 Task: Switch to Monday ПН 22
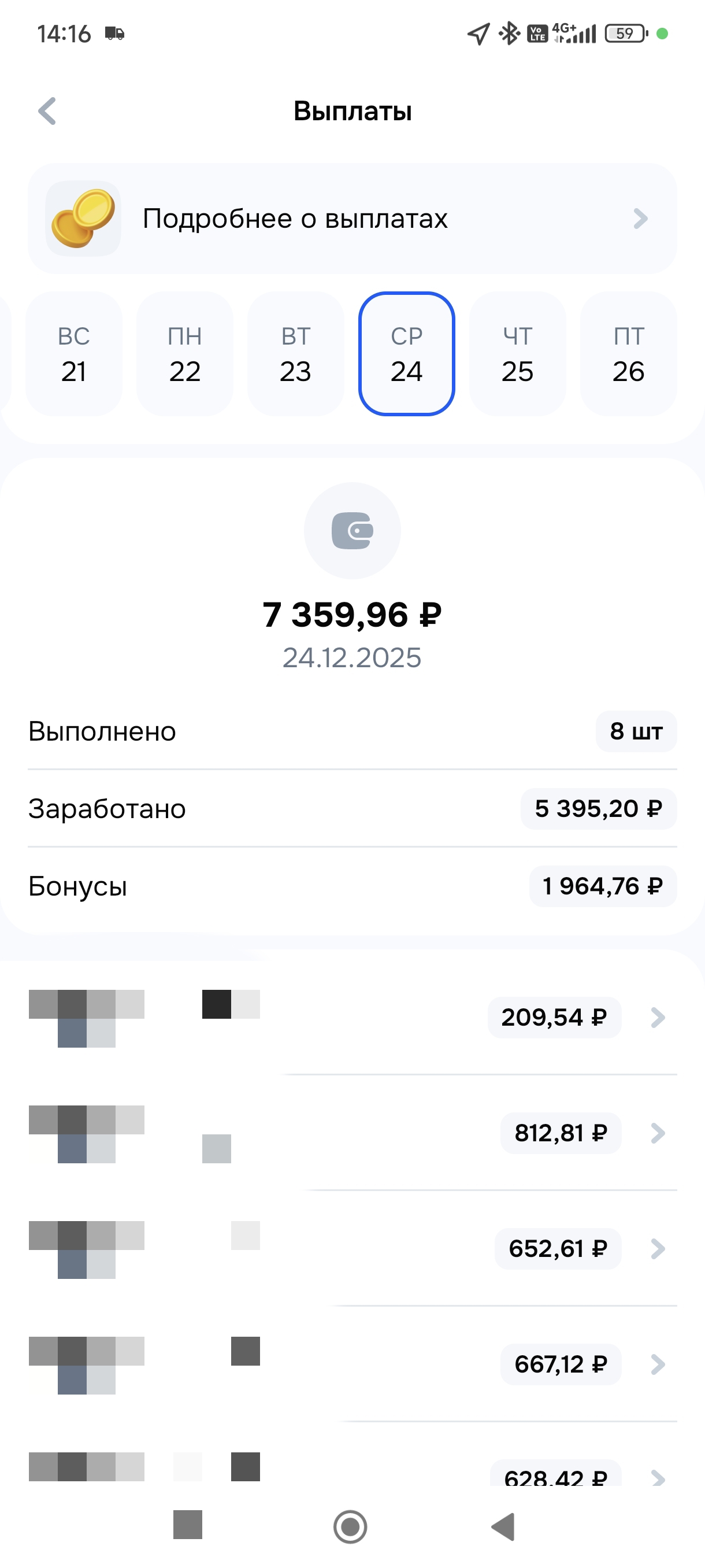pos(185,354)
